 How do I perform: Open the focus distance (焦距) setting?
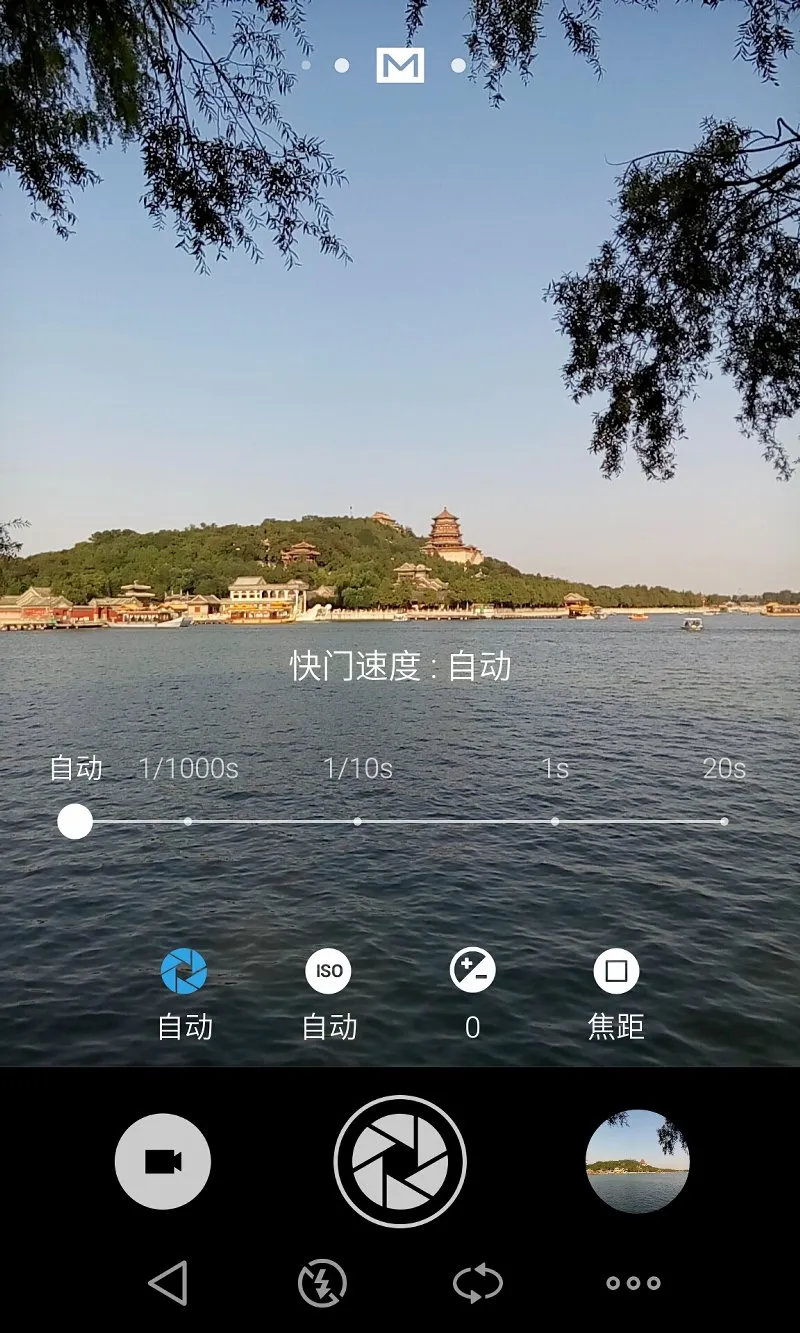point(616,971)
